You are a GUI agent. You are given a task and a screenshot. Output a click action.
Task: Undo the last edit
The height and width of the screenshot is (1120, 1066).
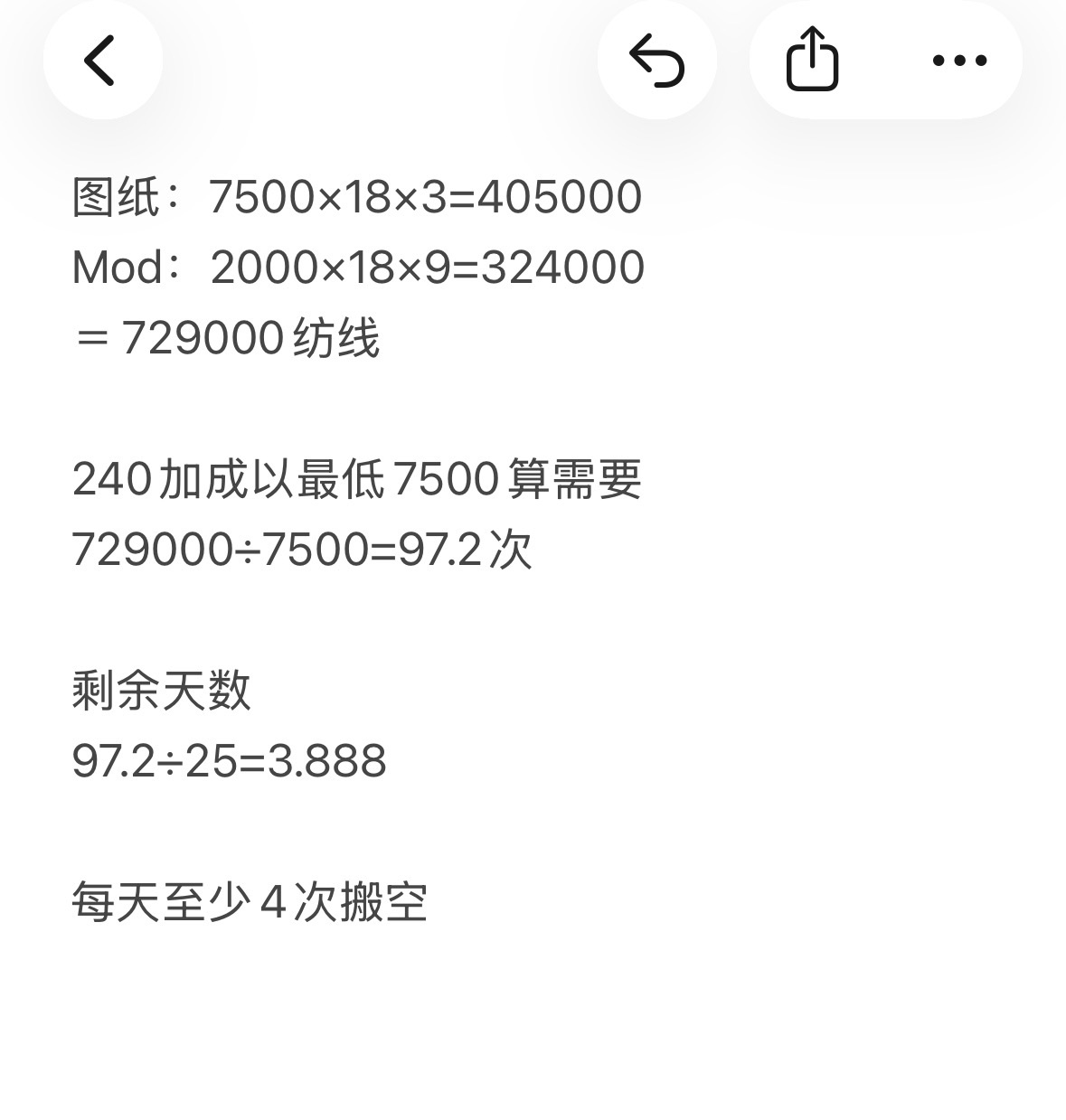657,61
